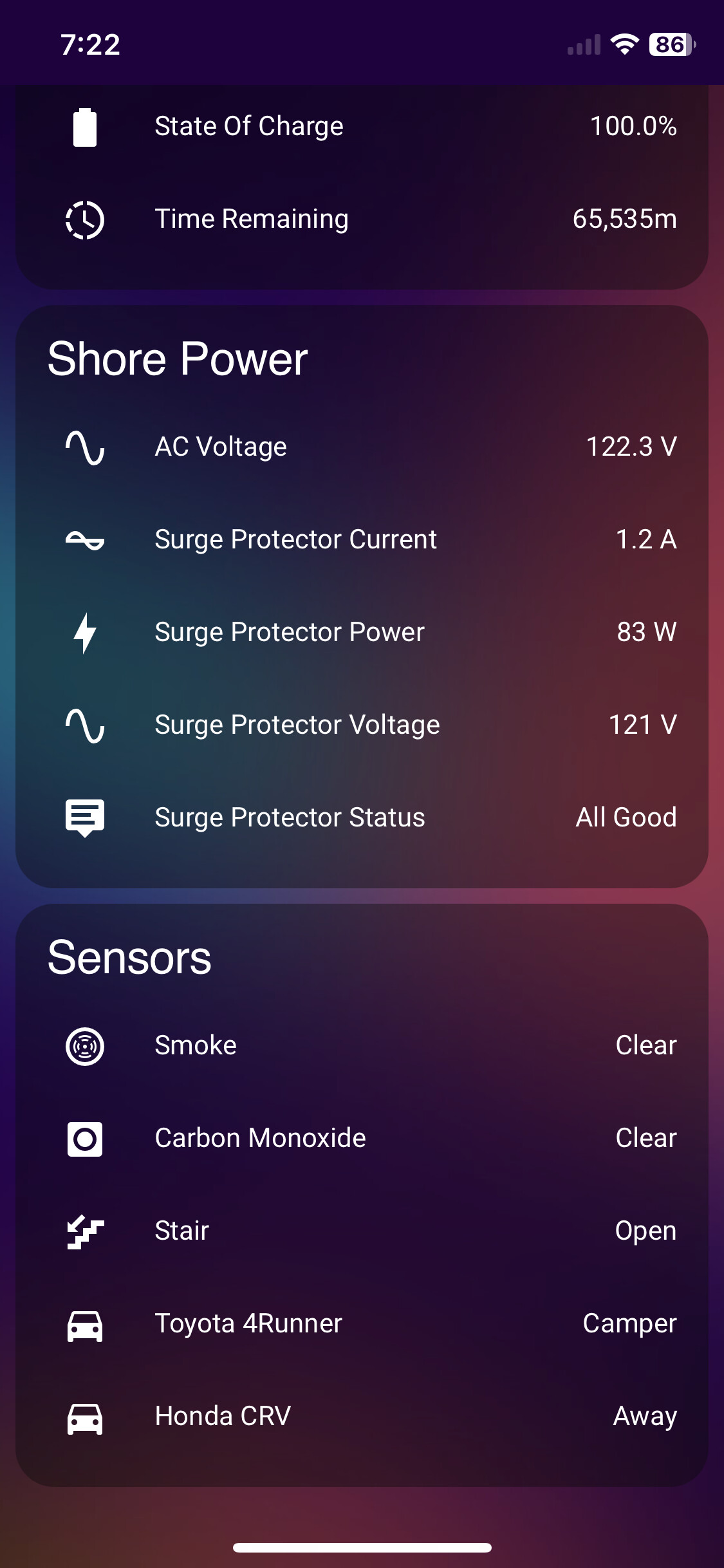This screenshot has height=1568, width=724.
Task: Check the Toyota 4Runner tracker row
Action: 362,1323
